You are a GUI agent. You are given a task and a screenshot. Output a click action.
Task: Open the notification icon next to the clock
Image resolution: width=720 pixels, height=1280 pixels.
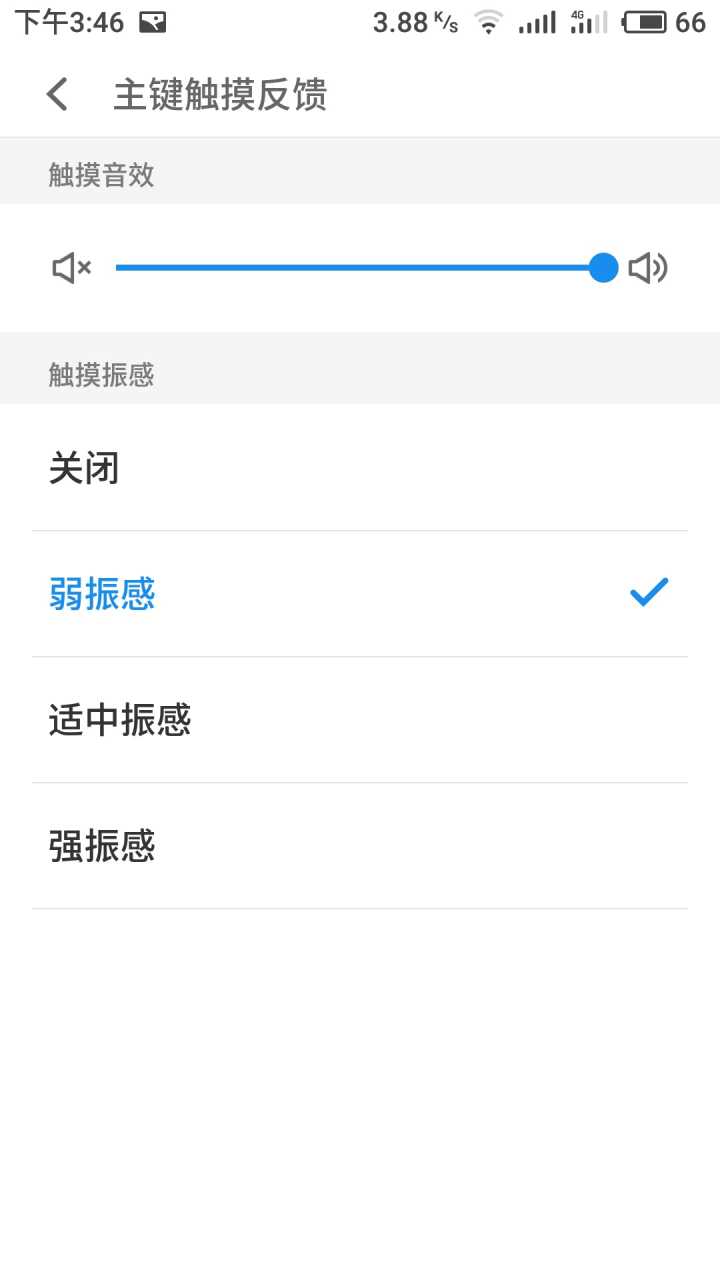[152, 20]
